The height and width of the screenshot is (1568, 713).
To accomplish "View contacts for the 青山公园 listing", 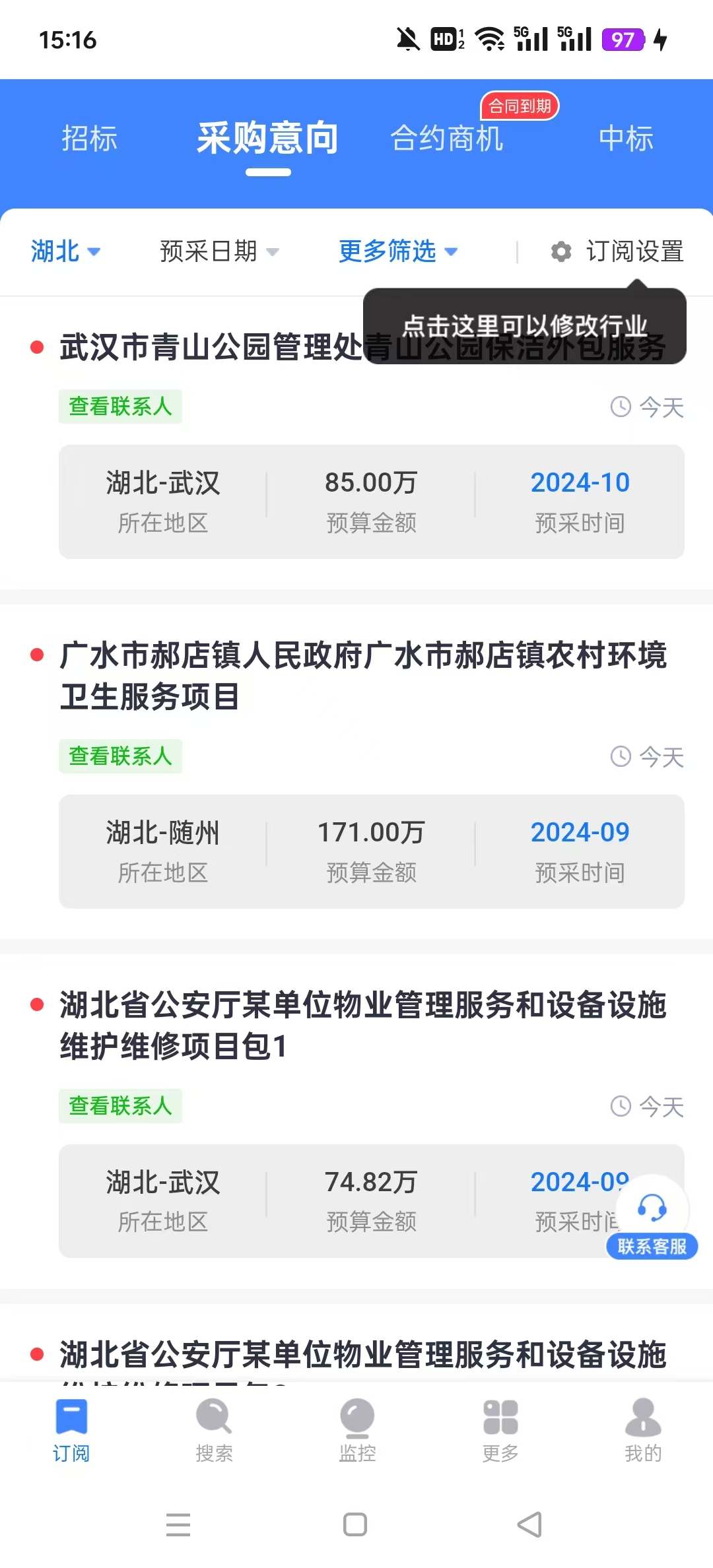I will click(x=120, y=407).
